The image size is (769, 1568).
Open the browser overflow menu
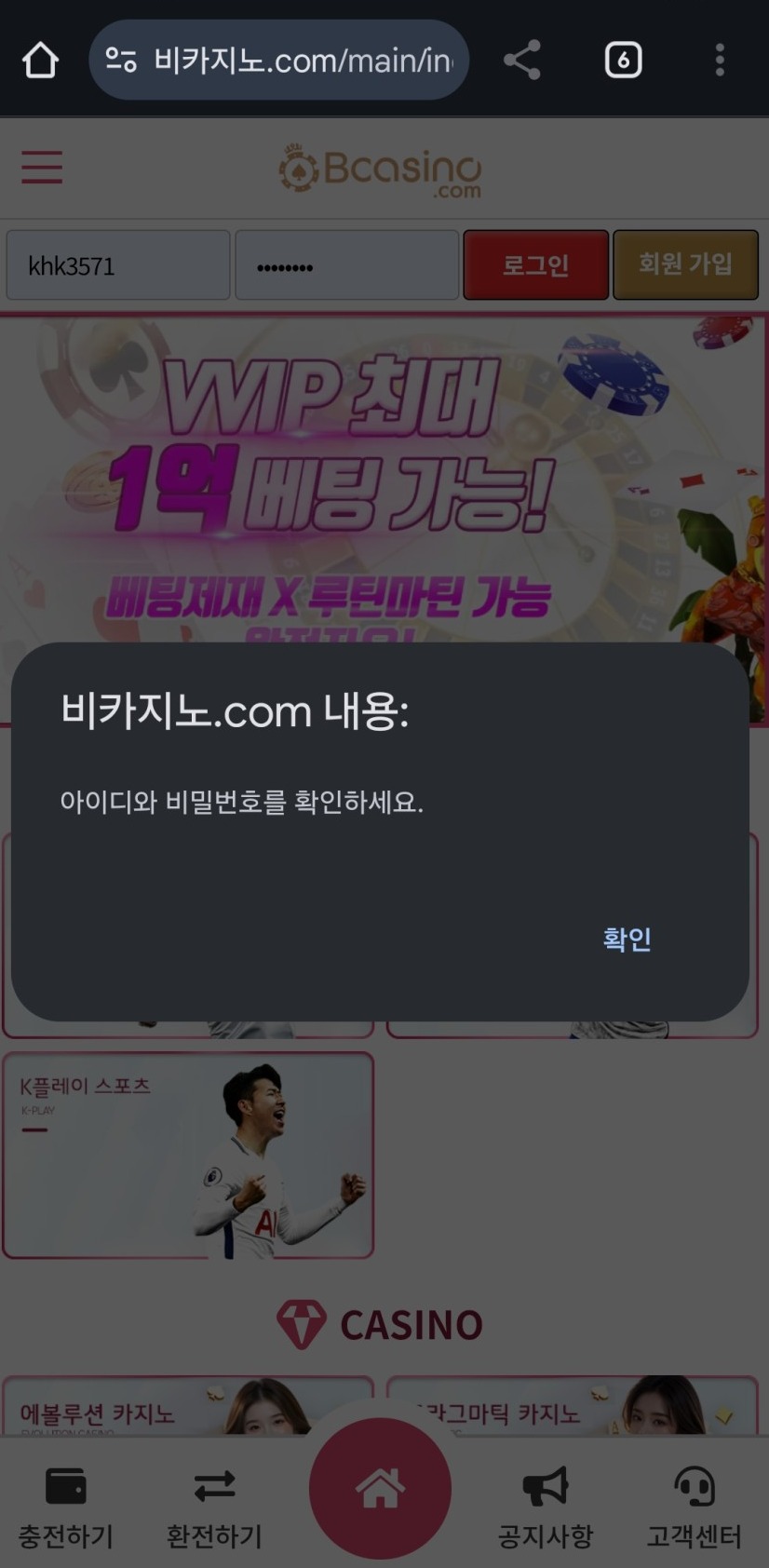coord(720,61)
